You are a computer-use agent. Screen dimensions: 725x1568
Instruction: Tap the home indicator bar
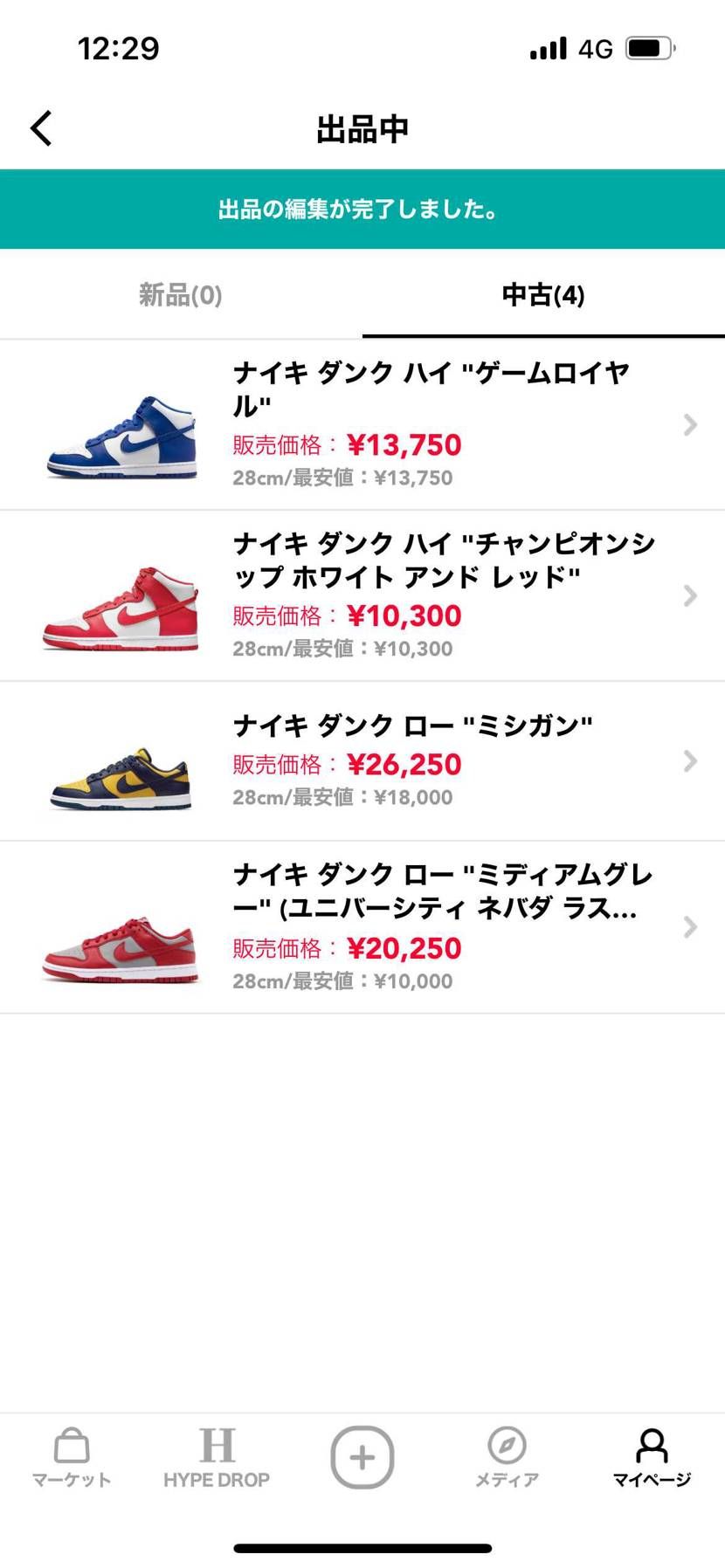click(x=362, y=1547)
